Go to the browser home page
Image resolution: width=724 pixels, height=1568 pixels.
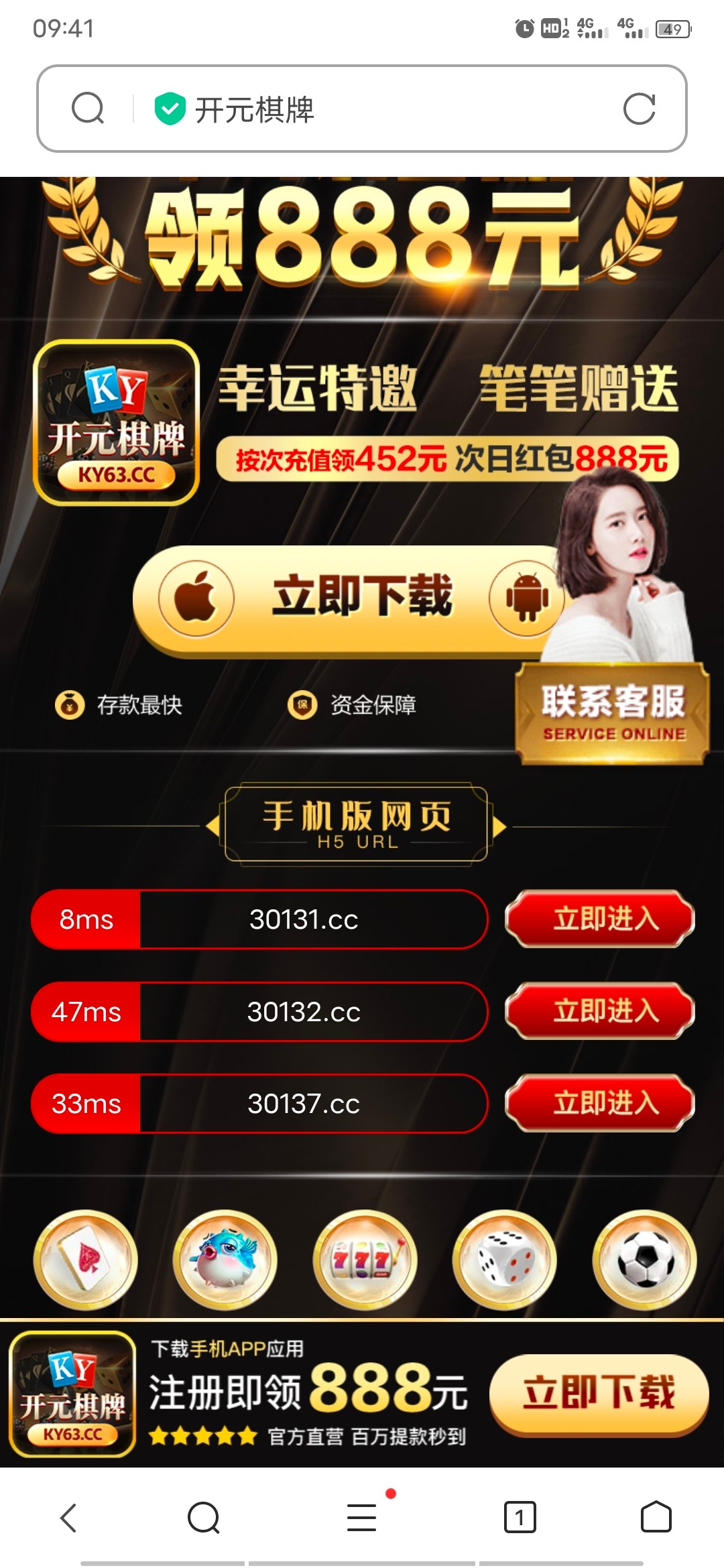656,1518
